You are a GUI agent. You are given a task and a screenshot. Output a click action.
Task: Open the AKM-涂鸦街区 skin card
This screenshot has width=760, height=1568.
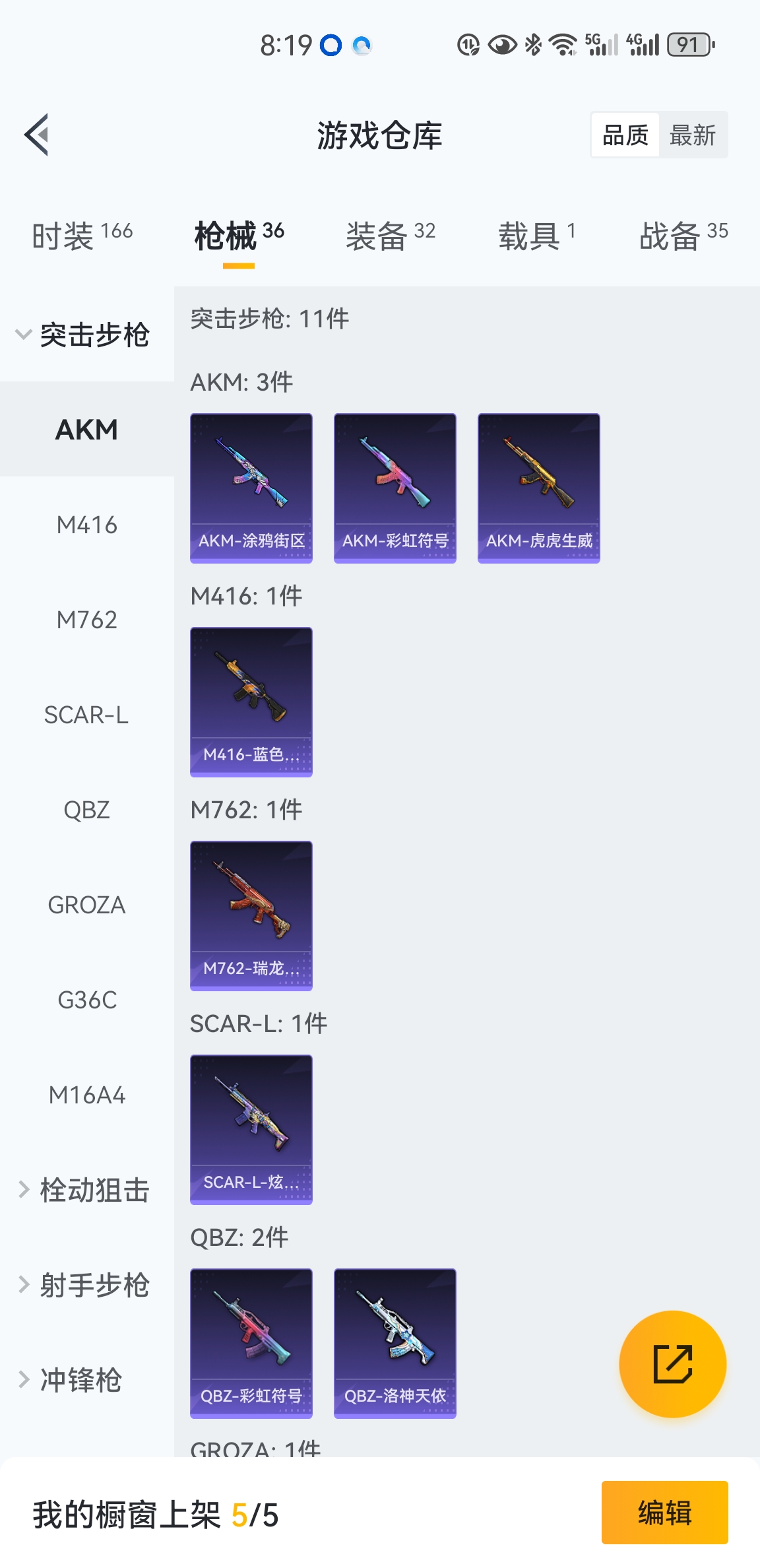[251, 488]
